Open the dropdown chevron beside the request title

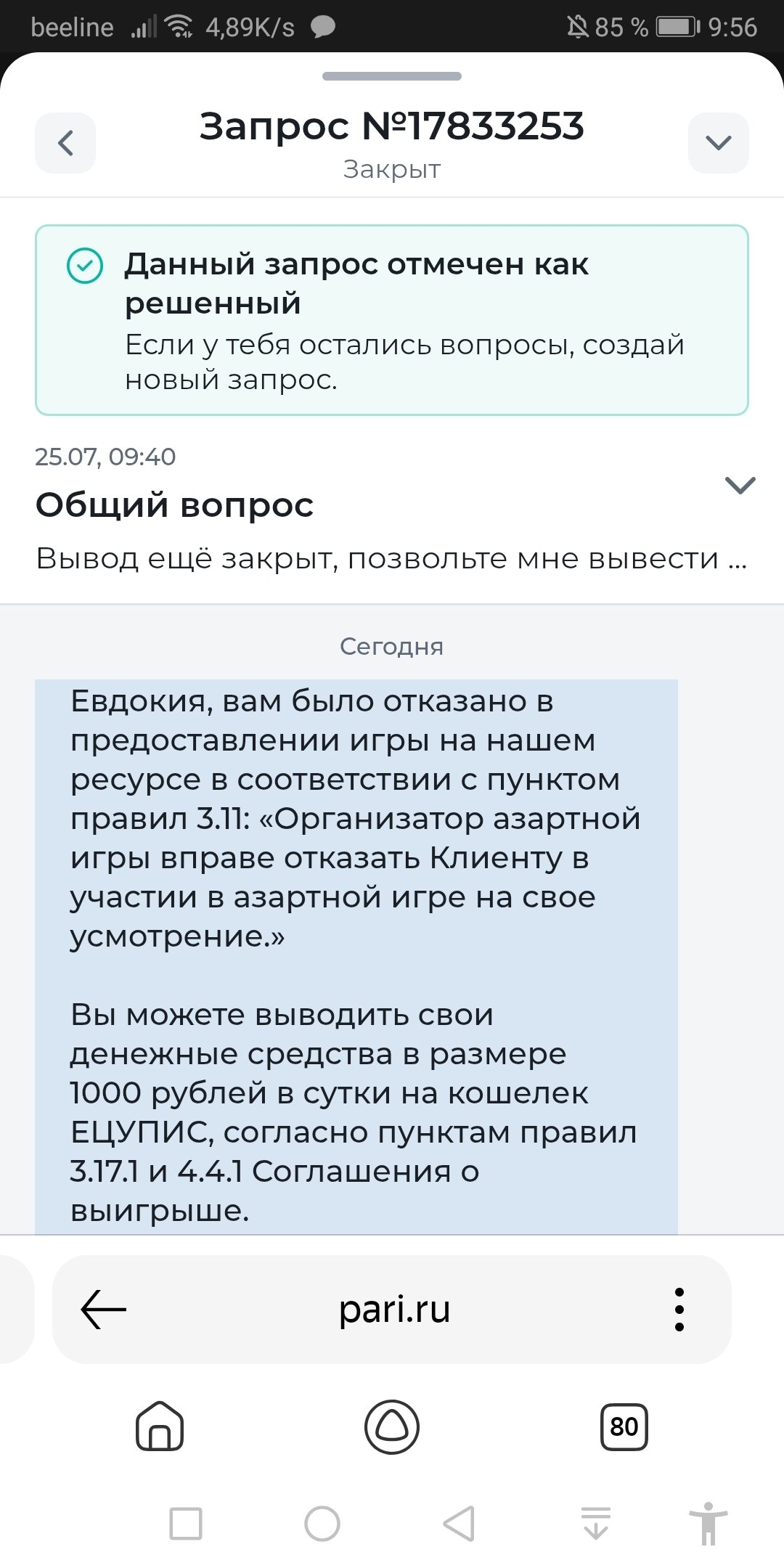pyautogui.click(x=718, y=143)
